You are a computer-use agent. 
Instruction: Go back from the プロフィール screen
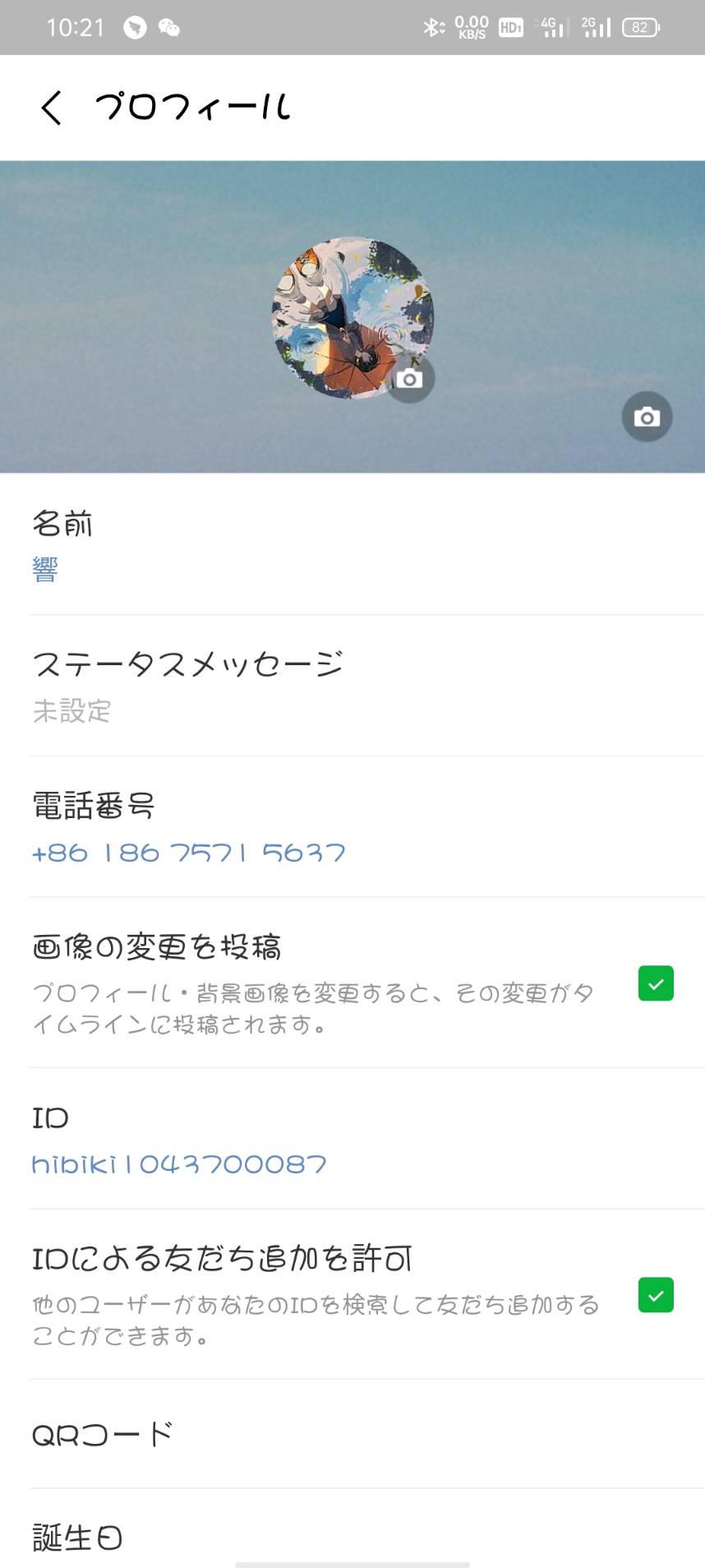[51, 108]
